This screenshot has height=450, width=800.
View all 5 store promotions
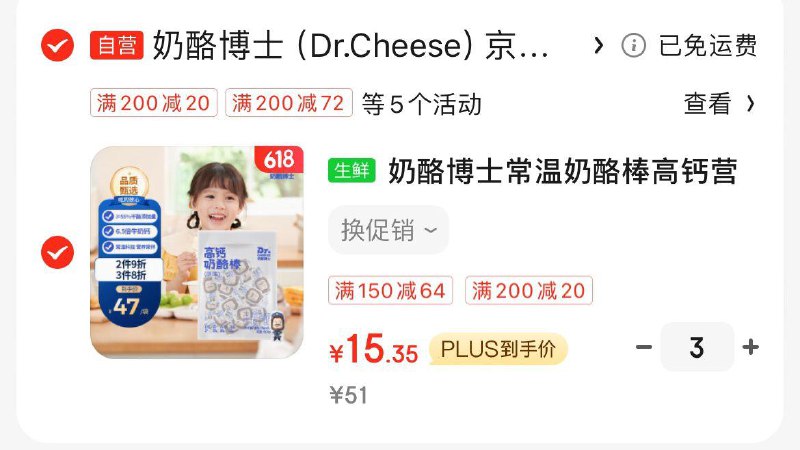click(x=718, y=103)
